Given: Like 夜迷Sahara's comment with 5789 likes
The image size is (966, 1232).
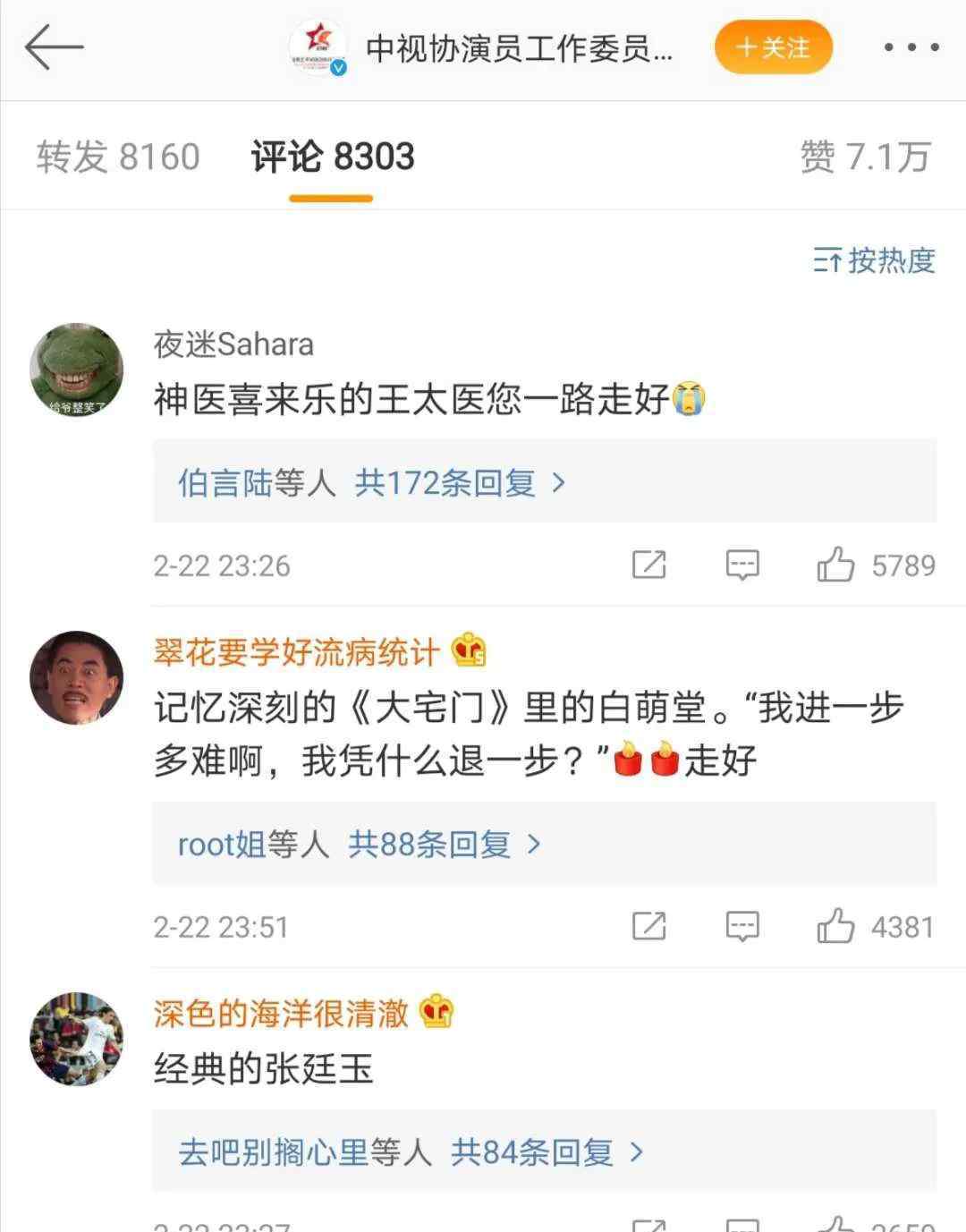Looking at the screenshot, I should pos(836,565).
